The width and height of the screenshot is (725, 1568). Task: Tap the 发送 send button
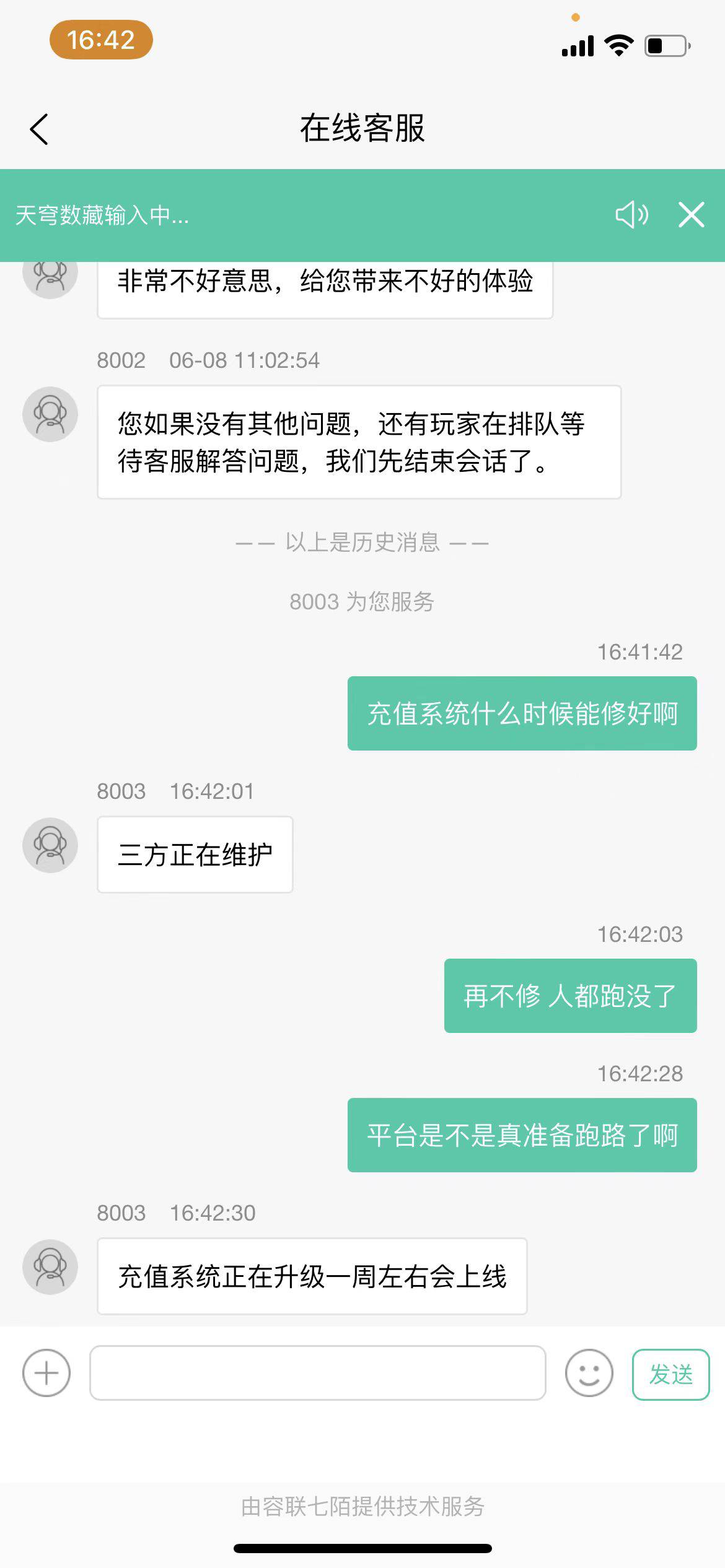(670, 1374)
